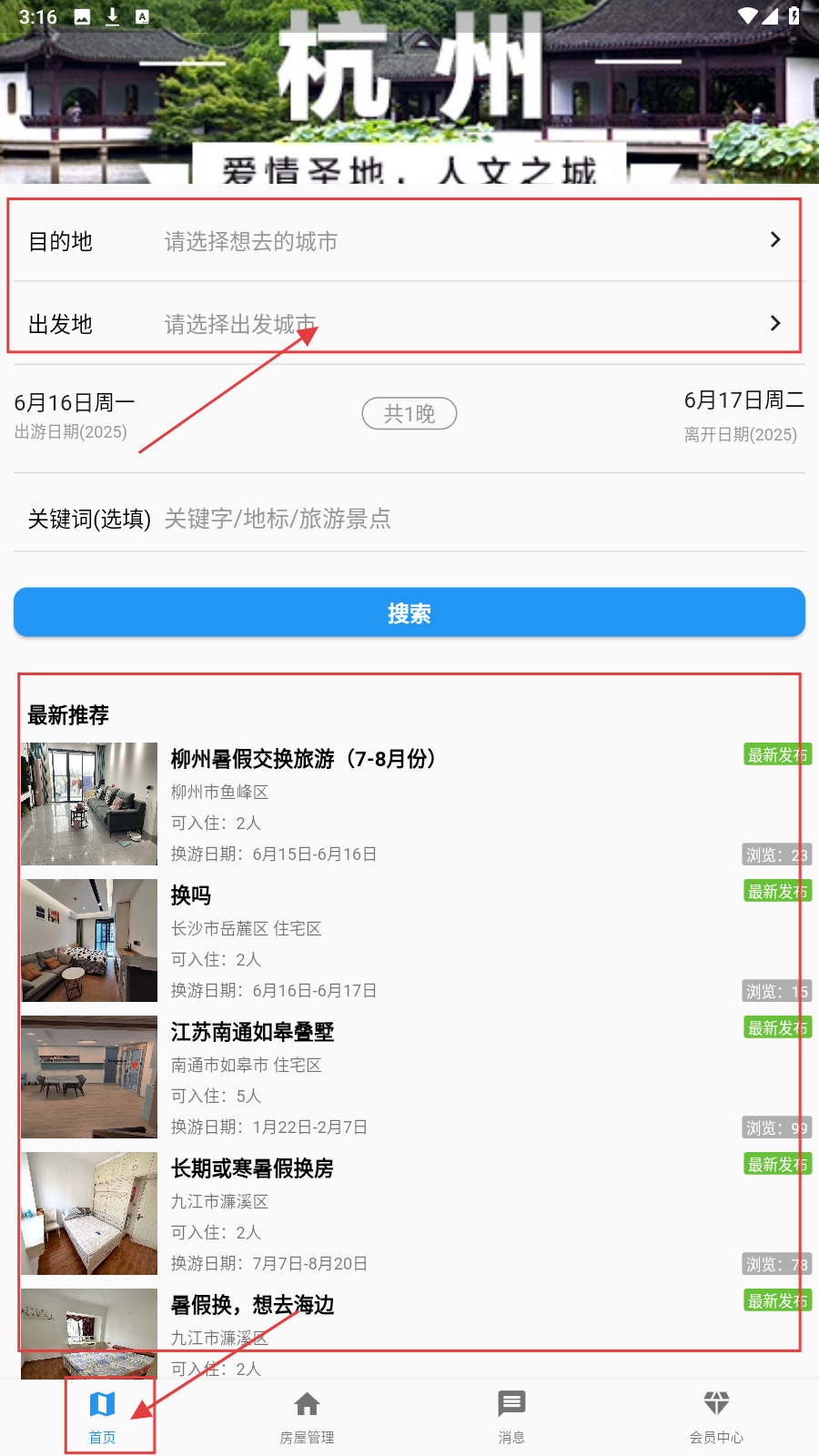This screenshot has width=819, height=1456.
Task: Switch to the 房屋管理 tab
Action: click(307, 1417)
